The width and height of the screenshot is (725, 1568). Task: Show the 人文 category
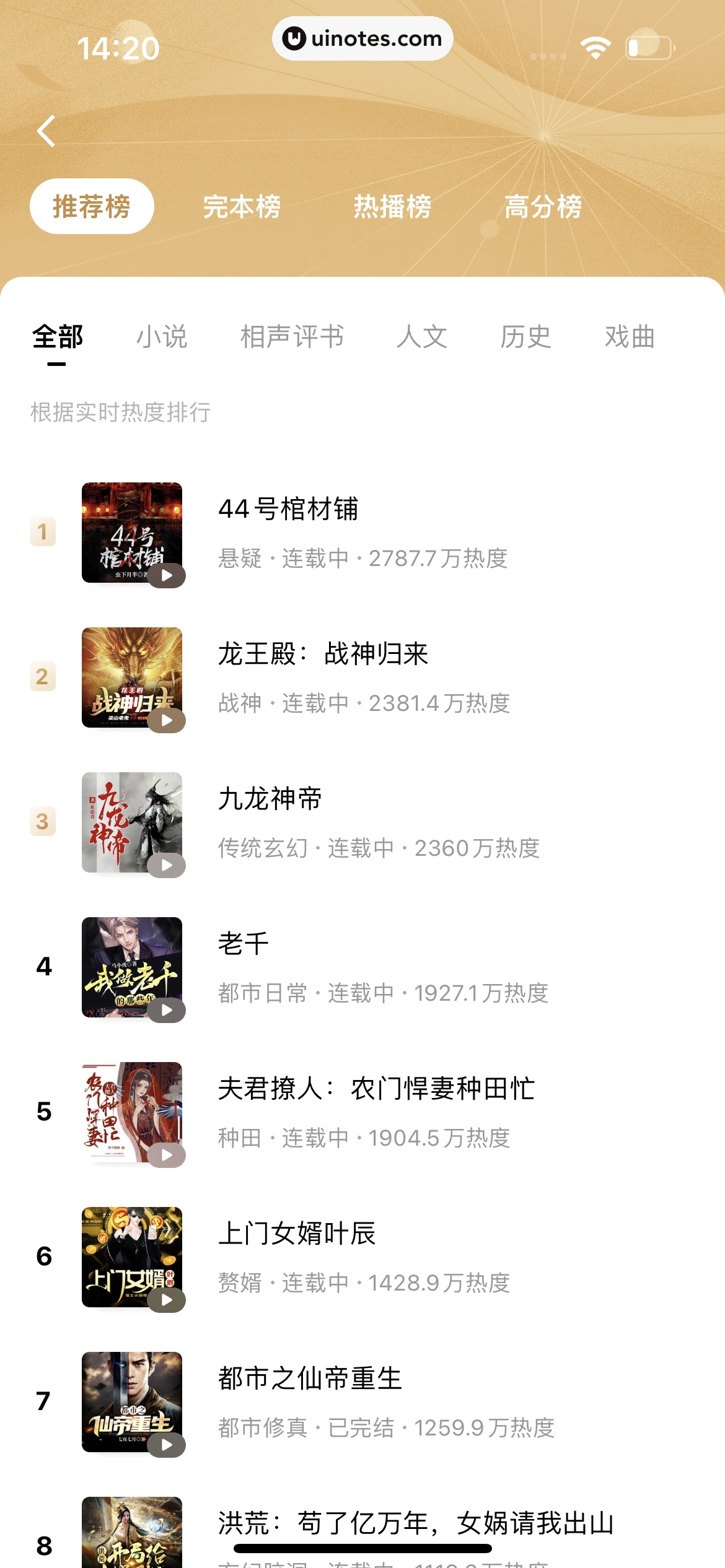422,338
